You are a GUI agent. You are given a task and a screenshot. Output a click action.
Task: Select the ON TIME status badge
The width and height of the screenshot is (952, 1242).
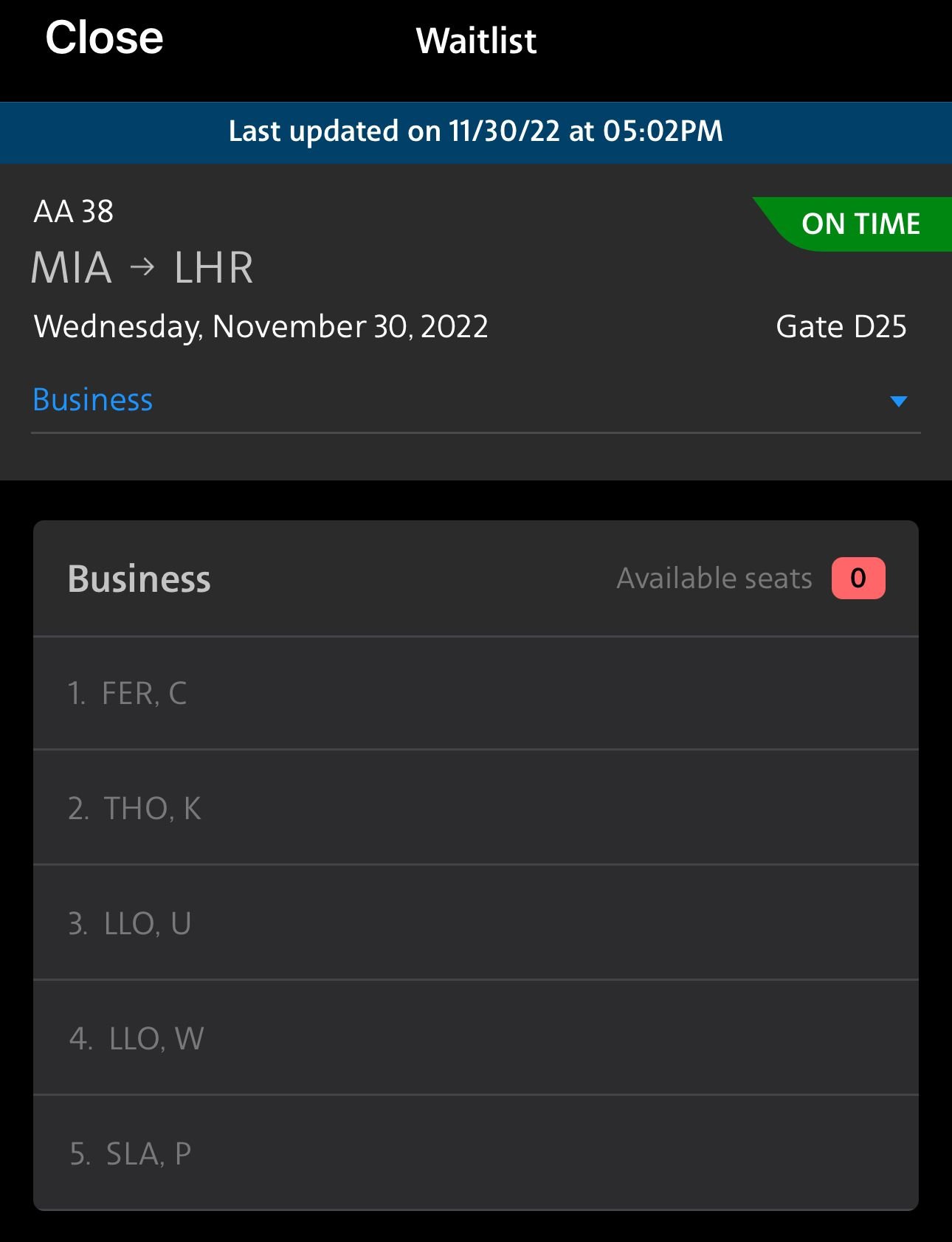862,223
